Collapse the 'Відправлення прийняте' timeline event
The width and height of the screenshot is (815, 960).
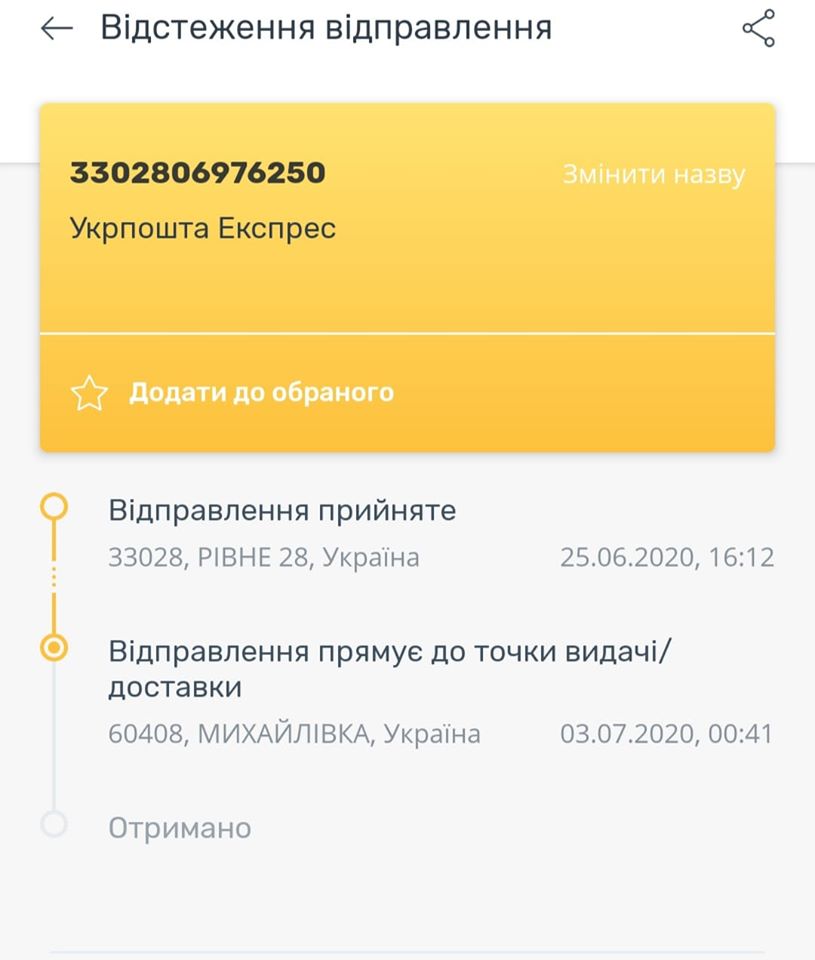tap(283, 510)
